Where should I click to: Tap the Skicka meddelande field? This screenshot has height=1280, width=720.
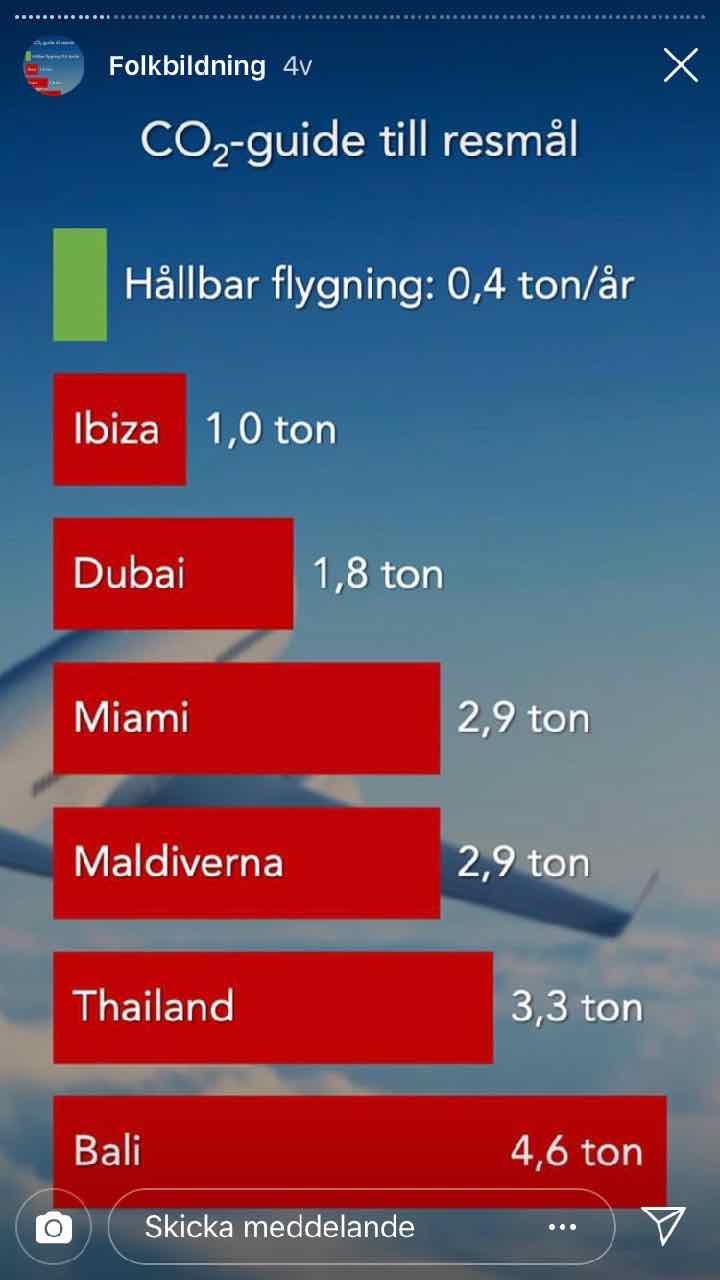pos(361,1227)
